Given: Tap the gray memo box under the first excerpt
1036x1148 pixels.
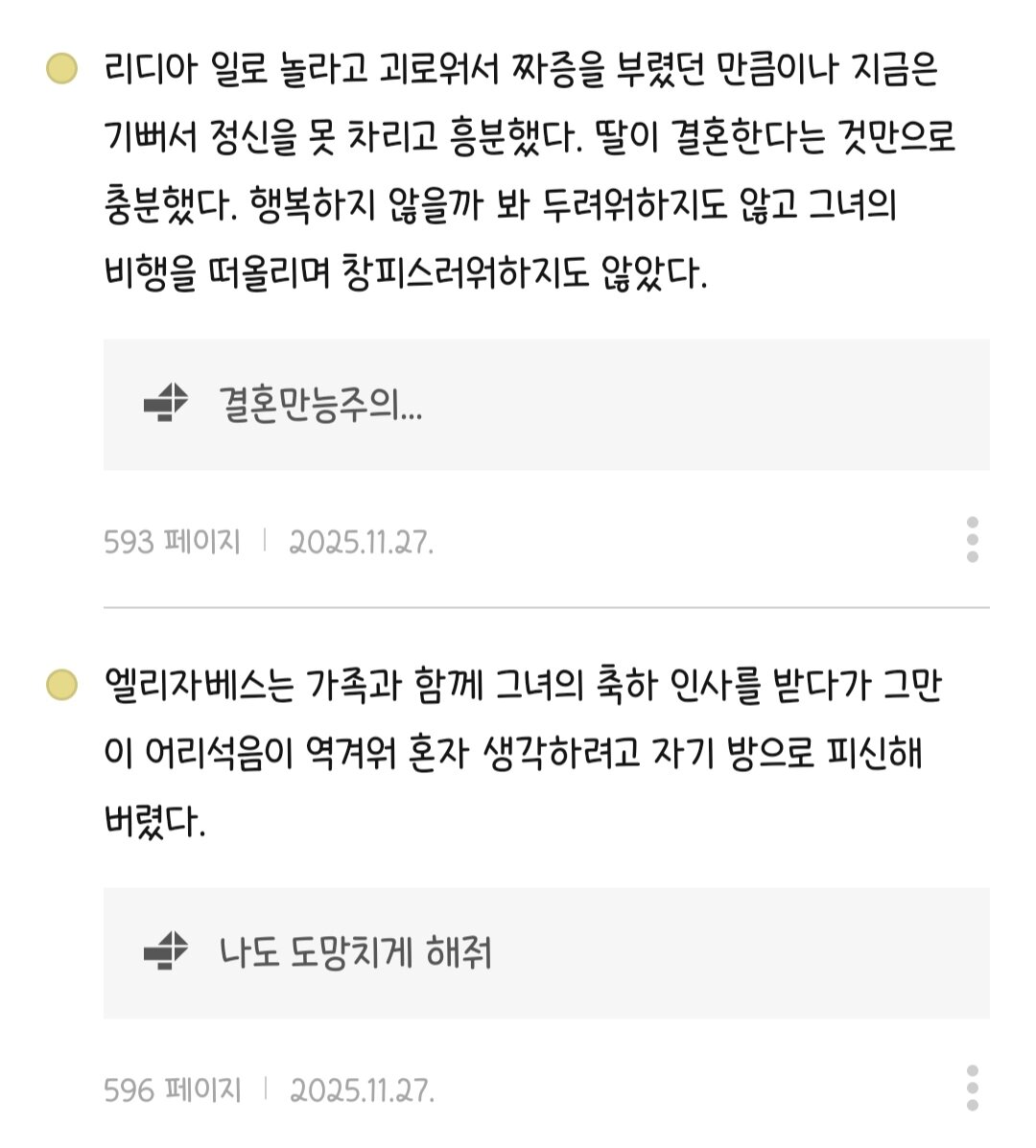Looking at the screenshot, I should click(547, 406).
